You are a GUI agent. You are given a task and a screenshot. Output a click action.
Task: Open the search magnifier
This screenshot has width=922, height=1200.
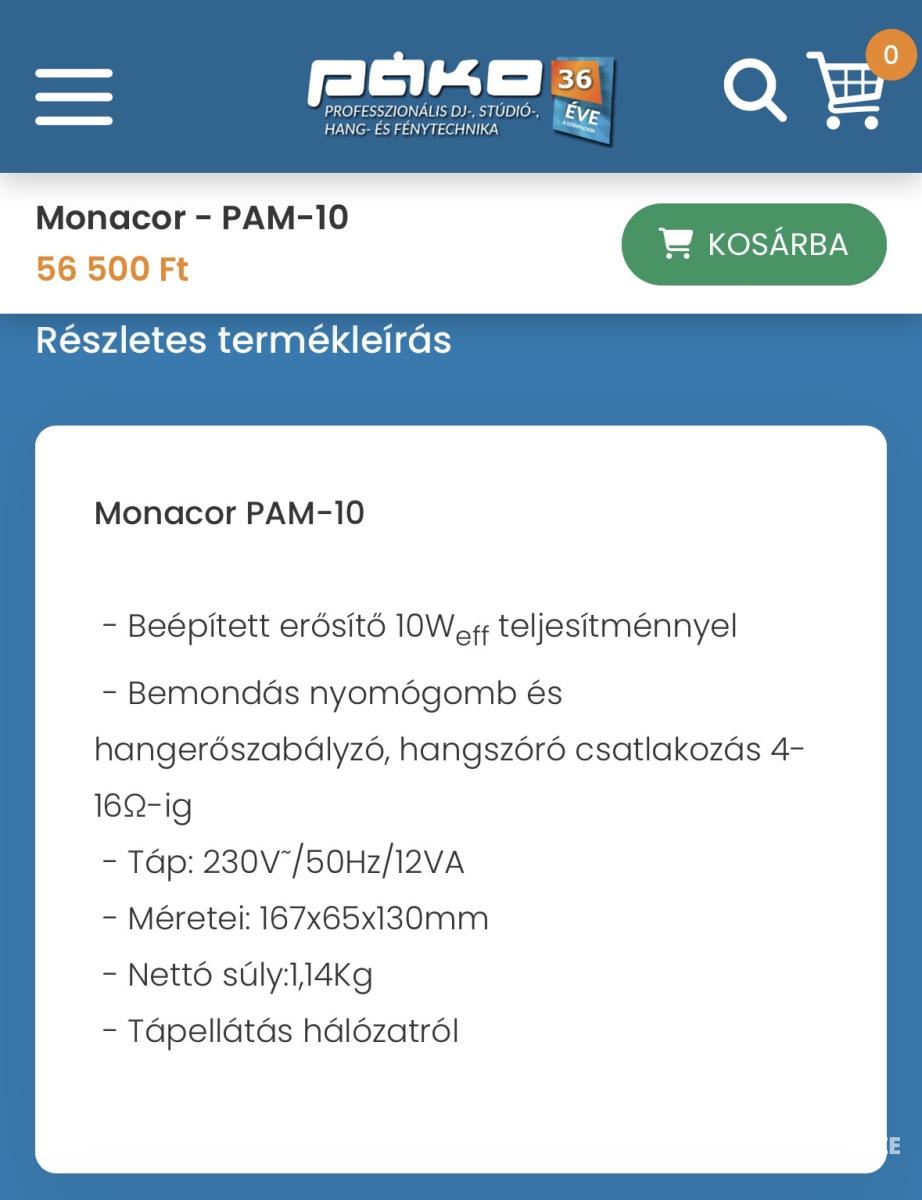tap(754, 90)
